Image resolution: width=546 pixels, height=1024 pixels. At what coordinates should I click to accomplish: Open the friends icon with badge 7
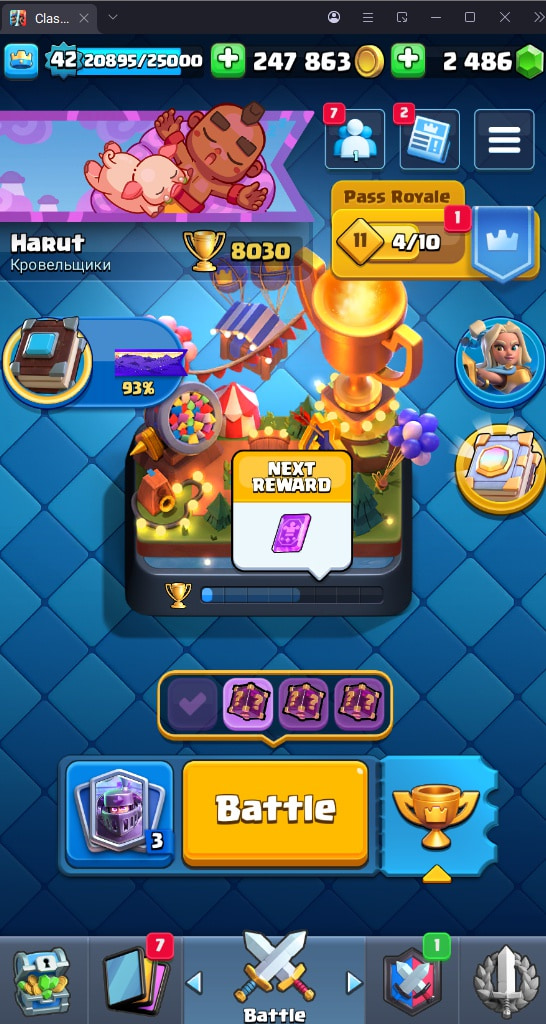[355, 139]
